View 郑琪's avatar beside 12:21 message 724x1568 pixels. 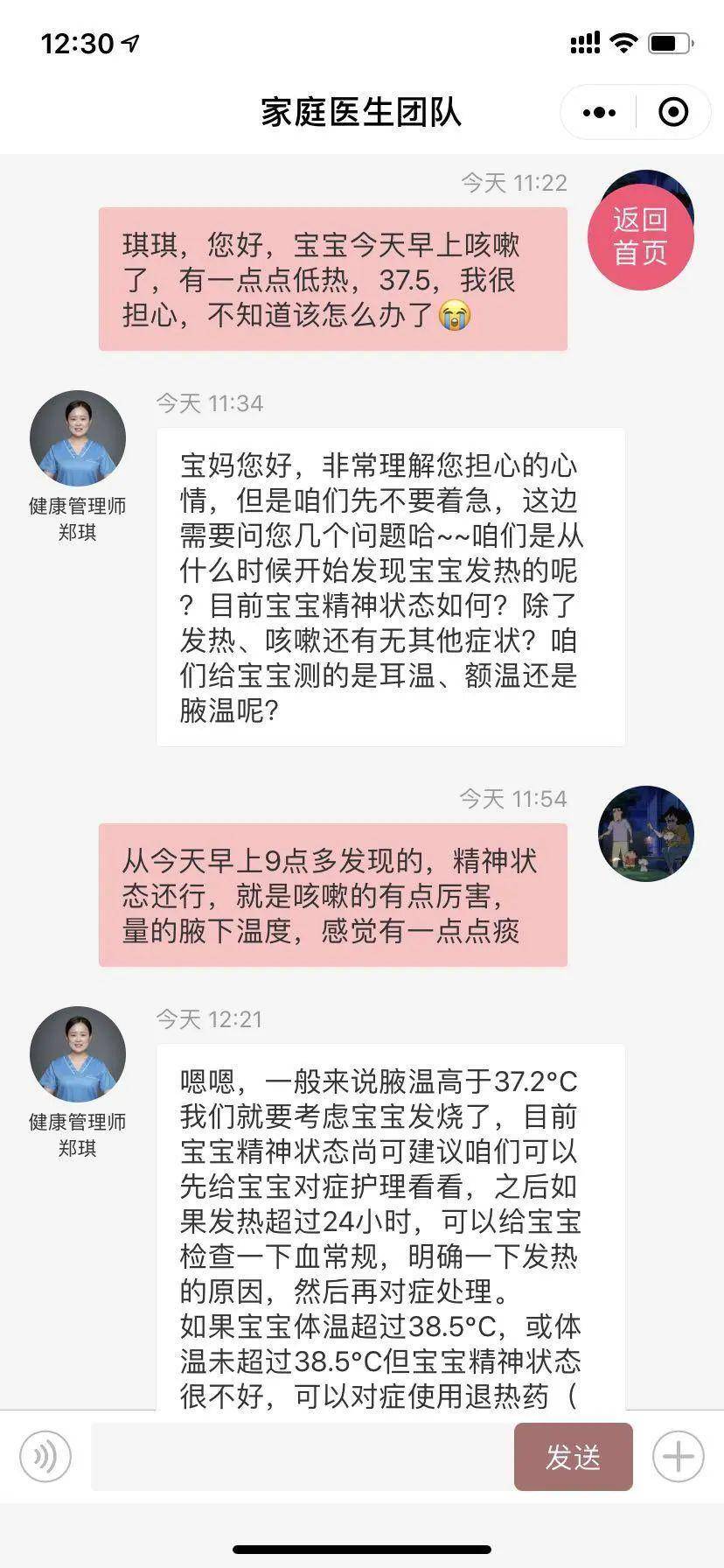[78, 1054]
